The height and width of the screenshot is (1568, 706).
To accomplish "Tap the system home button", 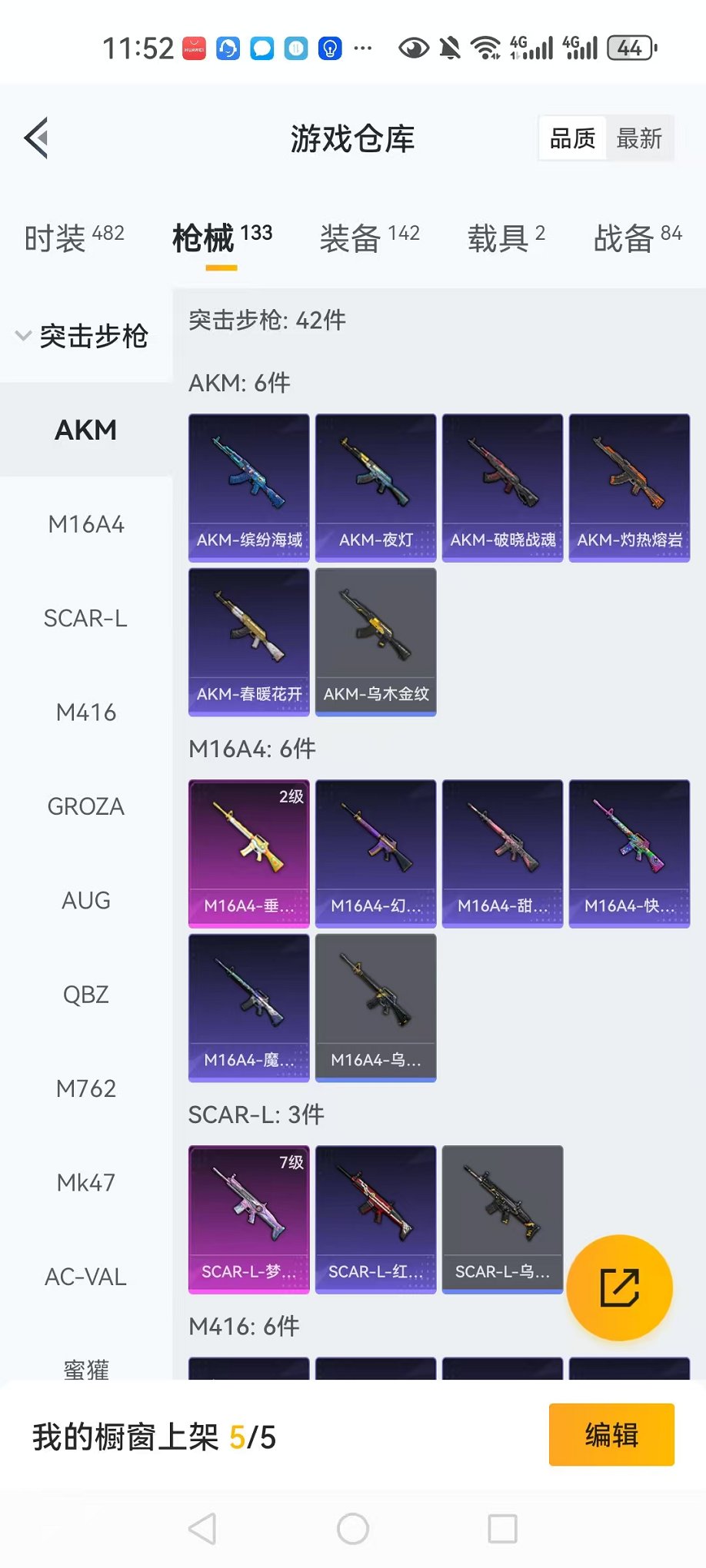I will pyautogui.click(x=353, y=1529).
